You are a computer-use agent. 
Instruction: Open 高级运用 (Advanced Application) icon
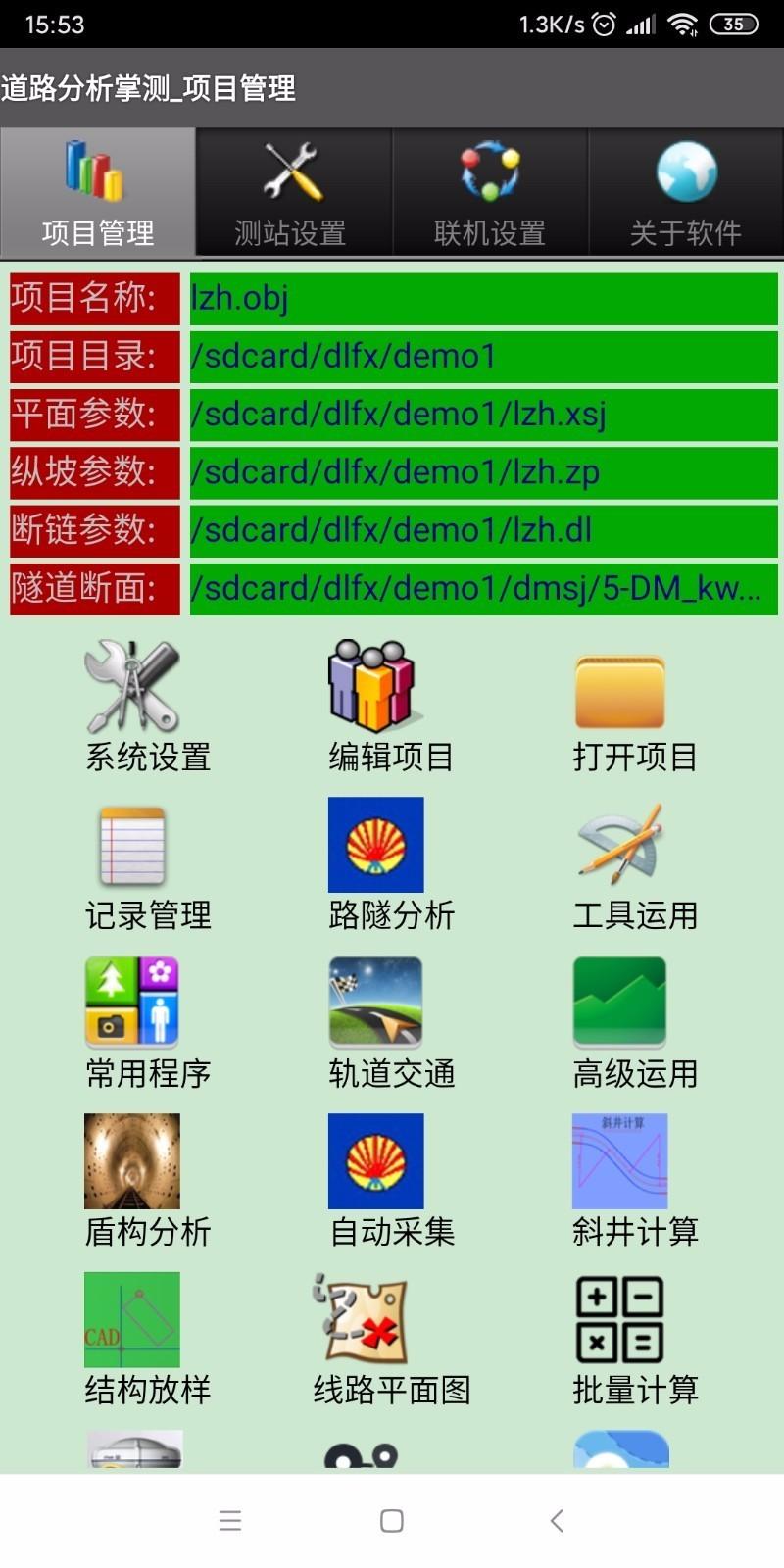coord(619,1003)
